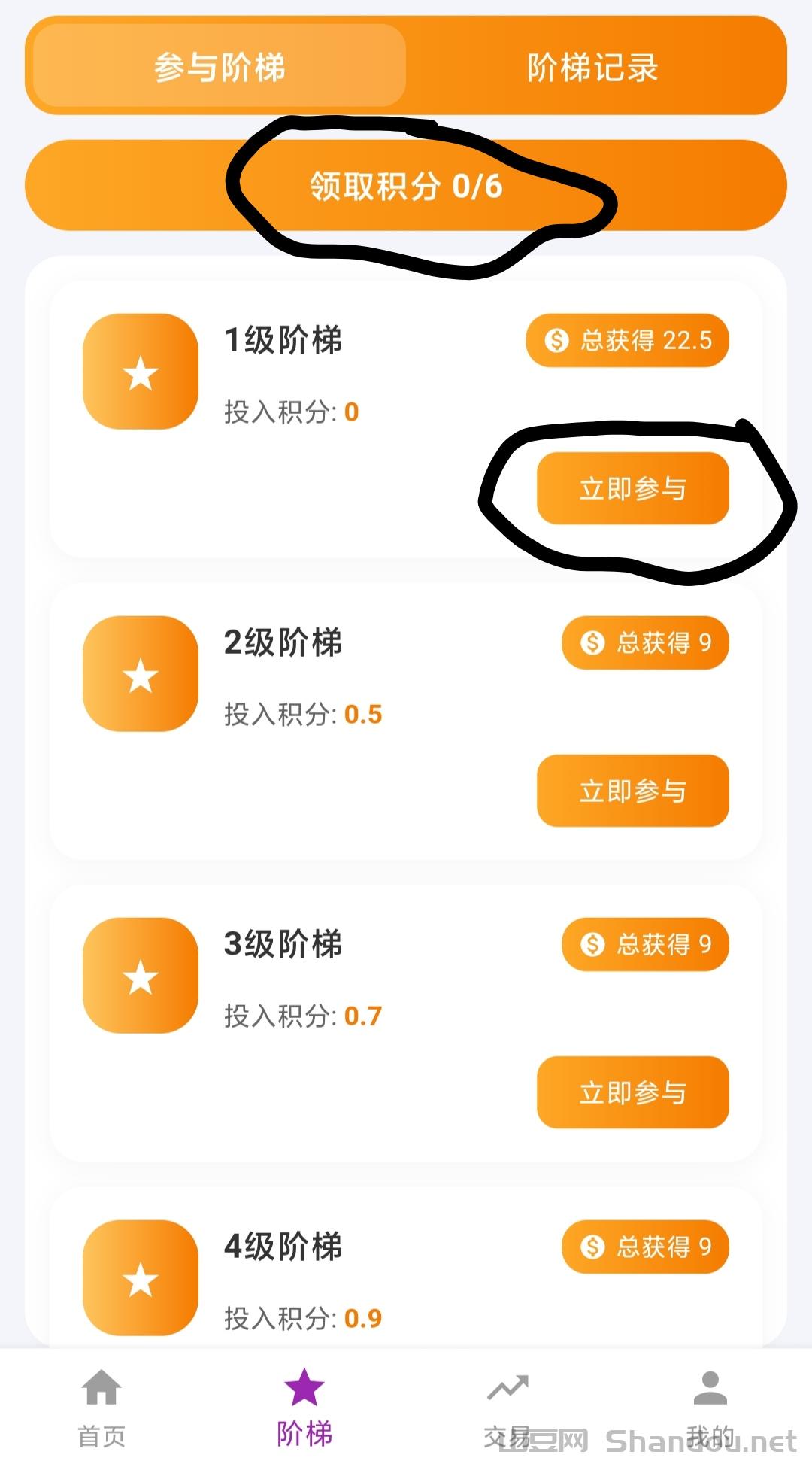
Task: Tap 立即参与 on the 3级阶梯 card
Action: click(633, 1094)
